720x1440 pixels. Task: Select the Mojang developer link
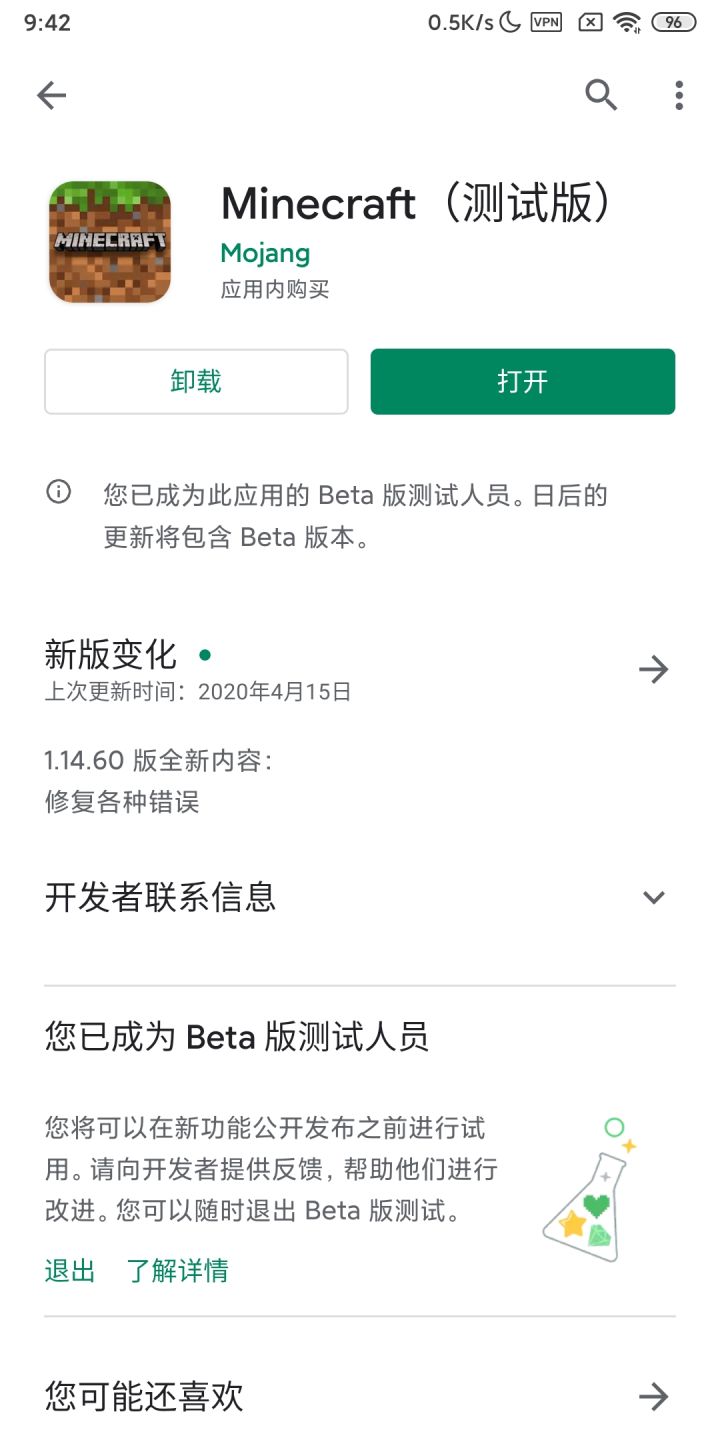coord(264,253)
